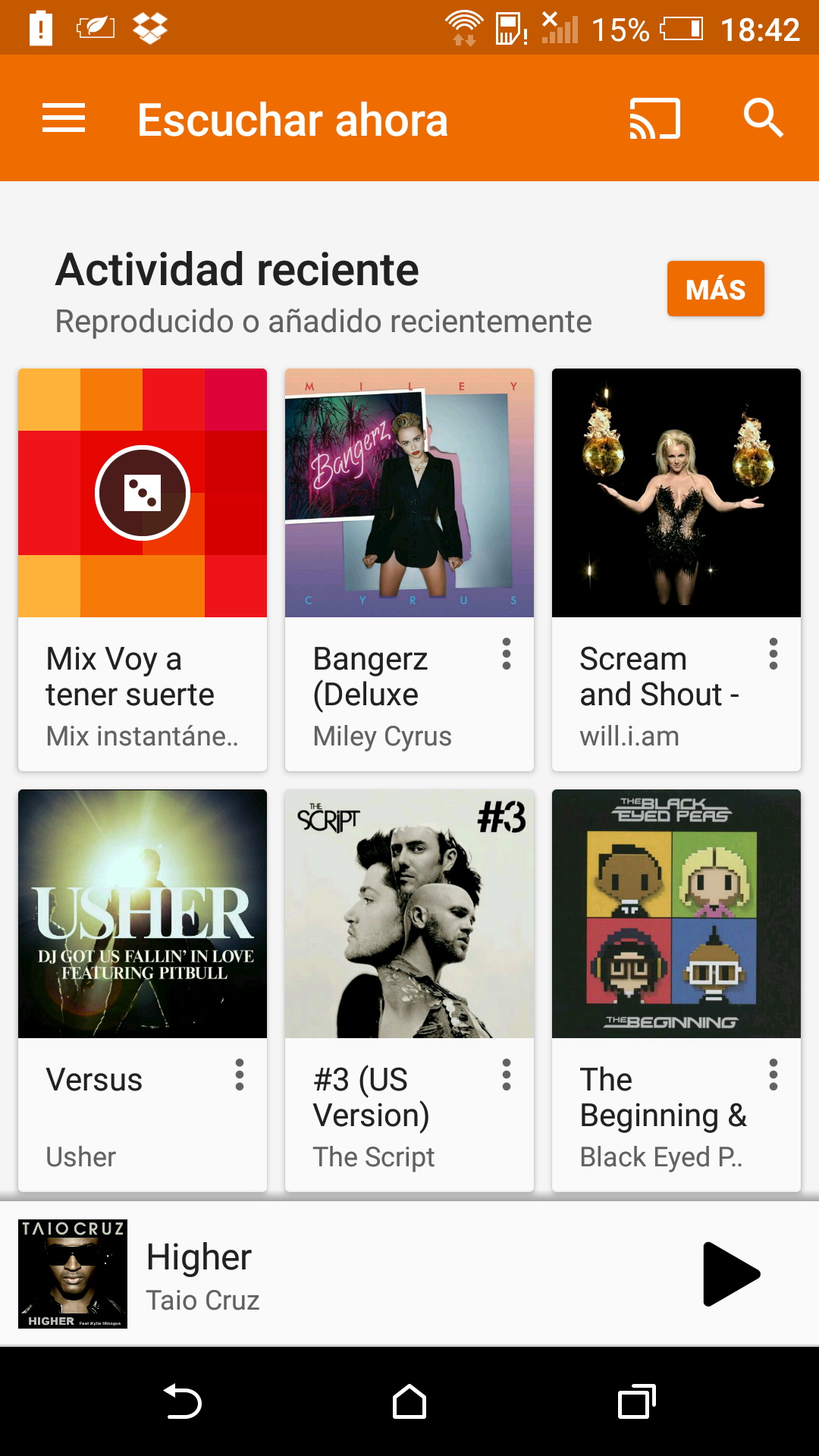
Task: Open the Scream and Shout album card
Action: [x=676, y=493]
